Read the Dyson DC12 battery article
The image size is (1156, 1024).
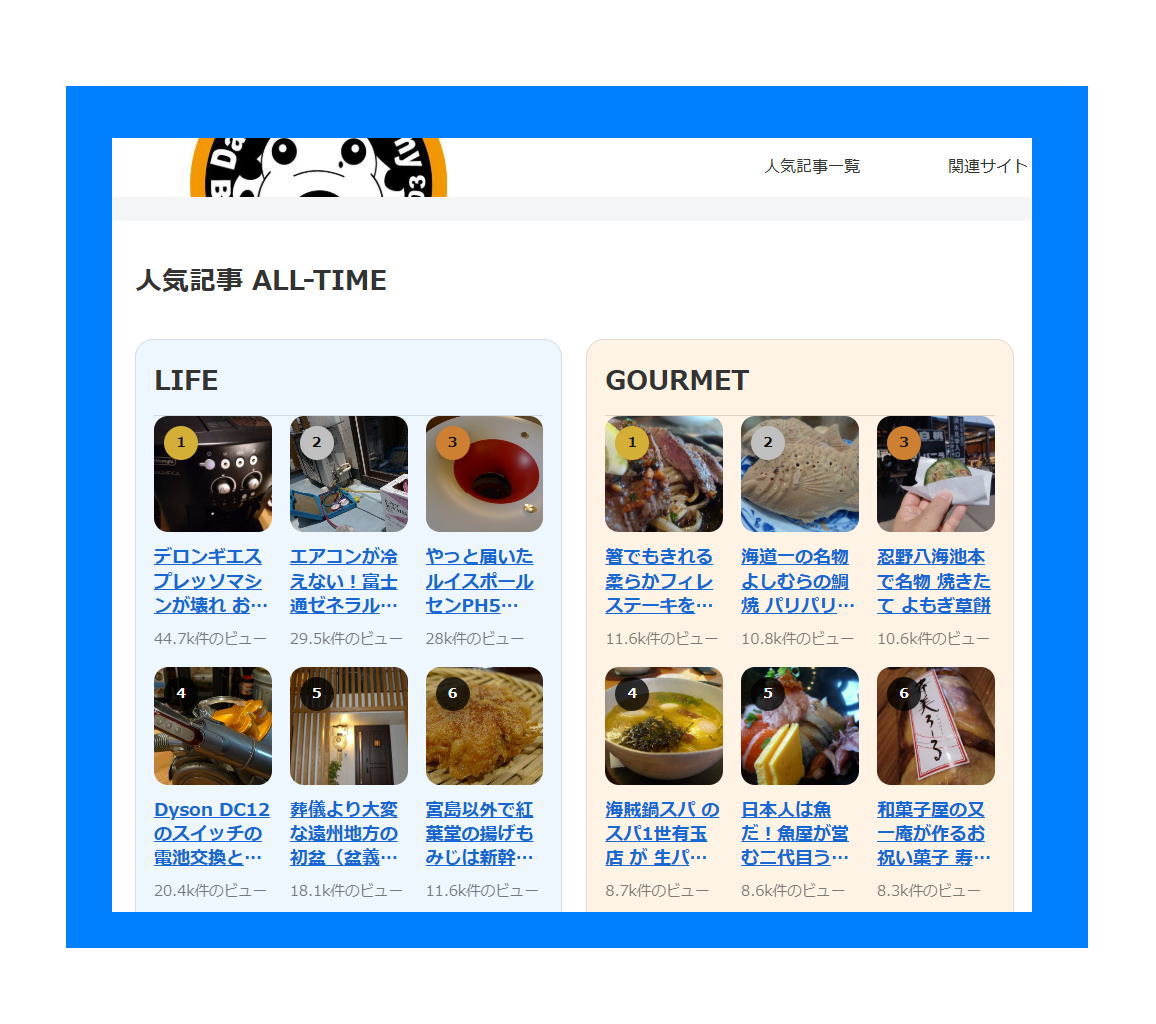click(211, 834)
